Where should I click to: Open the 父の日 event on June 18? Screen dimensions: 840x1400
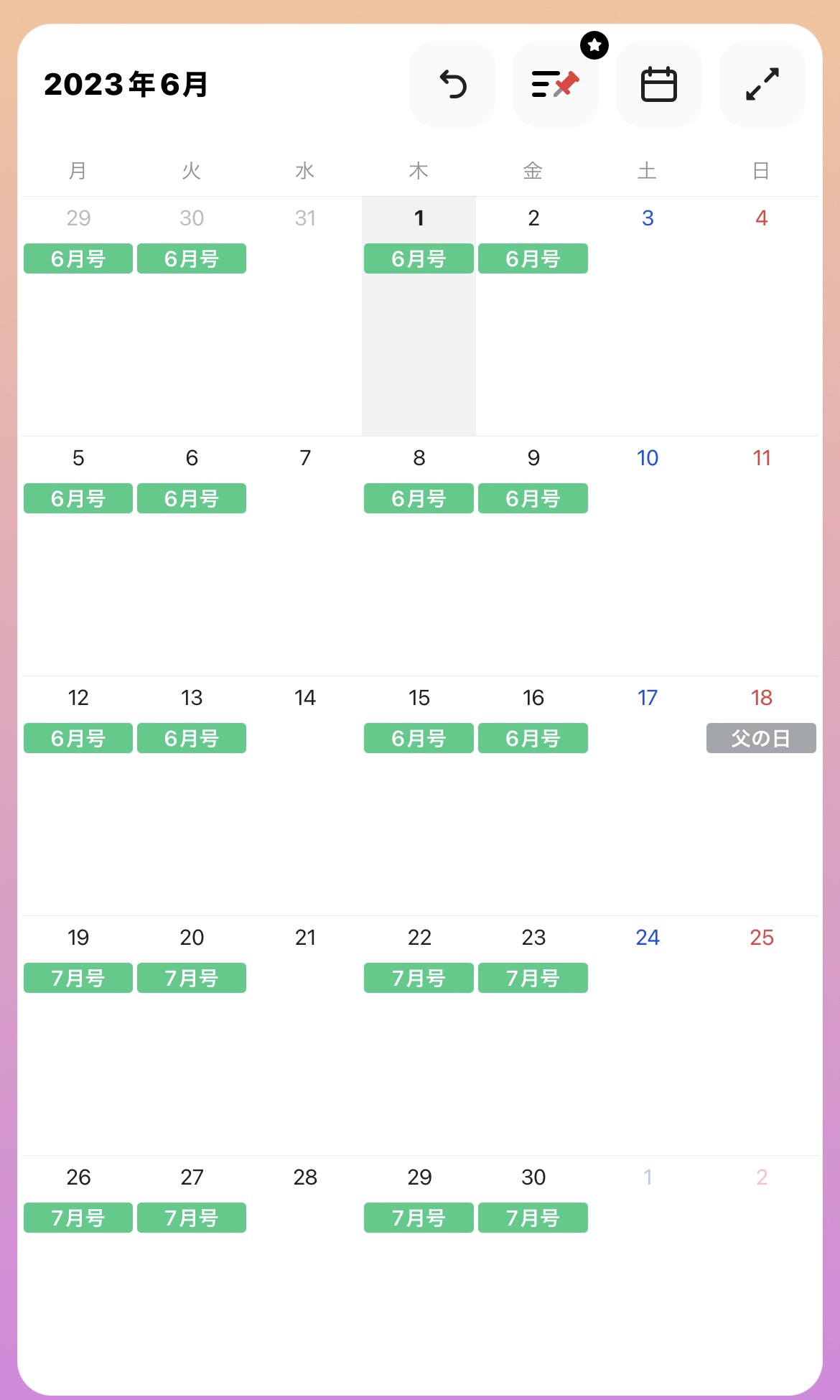[761, 738]
